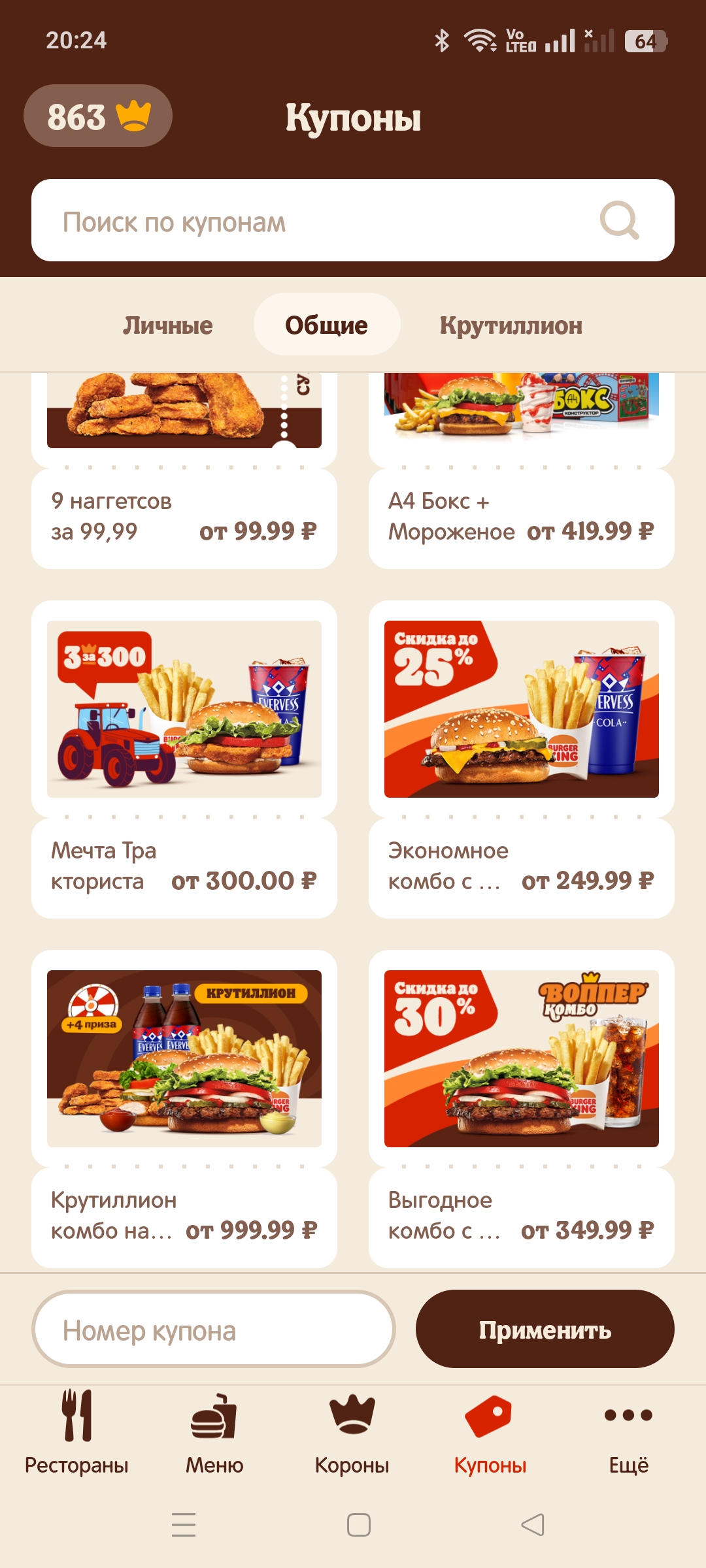Tap the Применить button
Screen dimensions: 706x1568
click(545, 1330)
